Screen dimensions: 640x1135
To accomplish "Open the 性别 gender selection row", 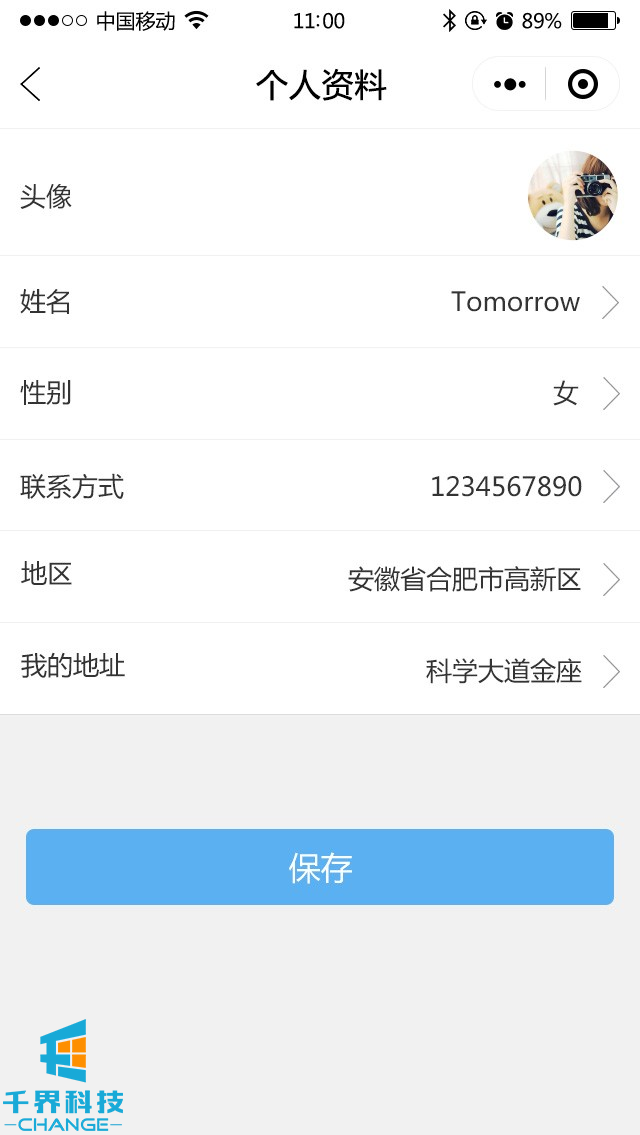I will (320, 394).
